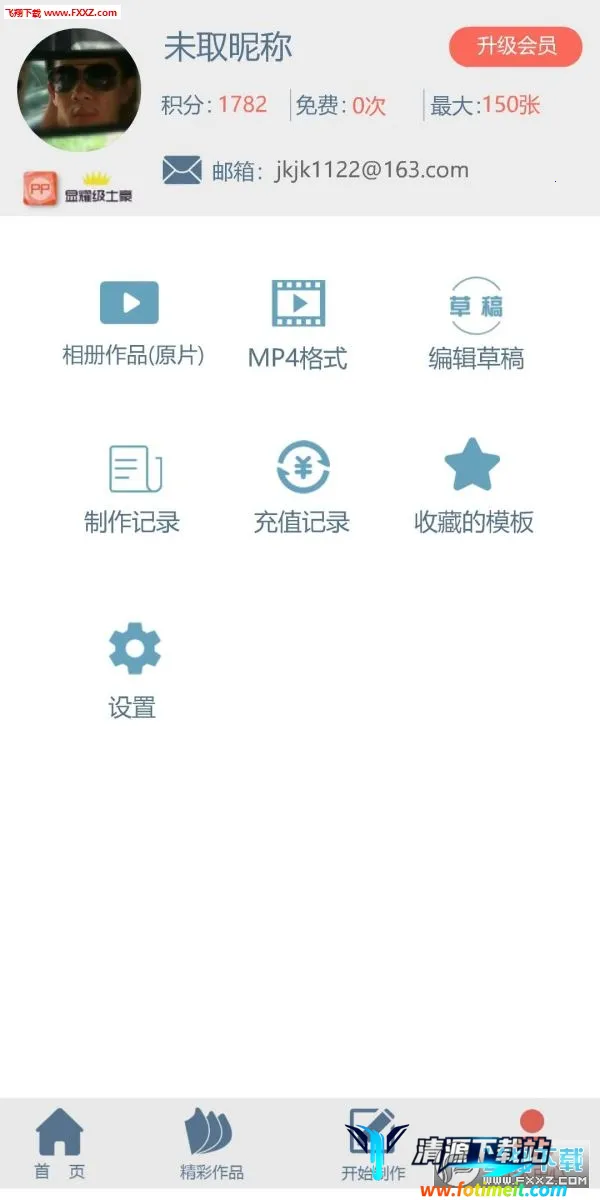Select the 开始制作 tab
Screen dimensions: 600x1200
tap(370, 1145)
